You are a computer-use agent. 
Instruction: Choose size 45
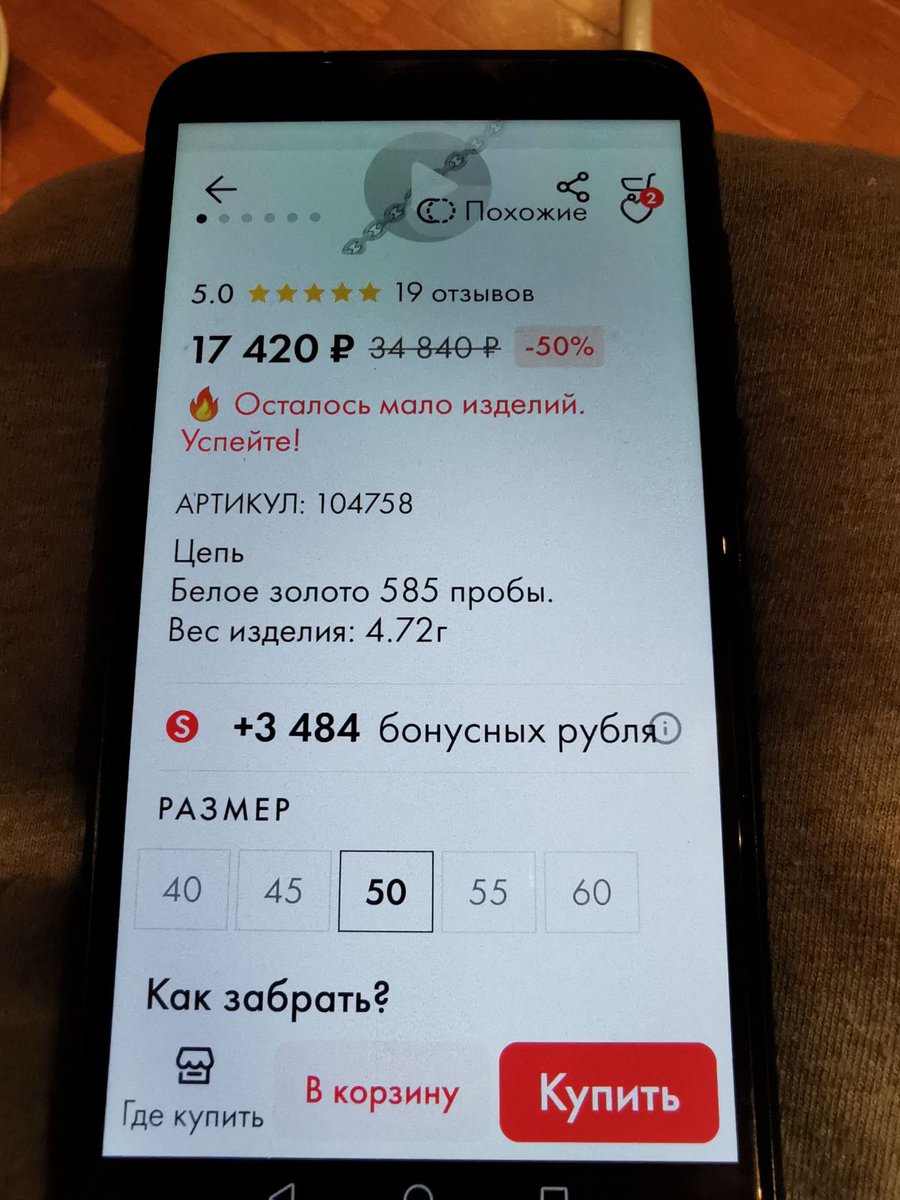click(284, 890)
